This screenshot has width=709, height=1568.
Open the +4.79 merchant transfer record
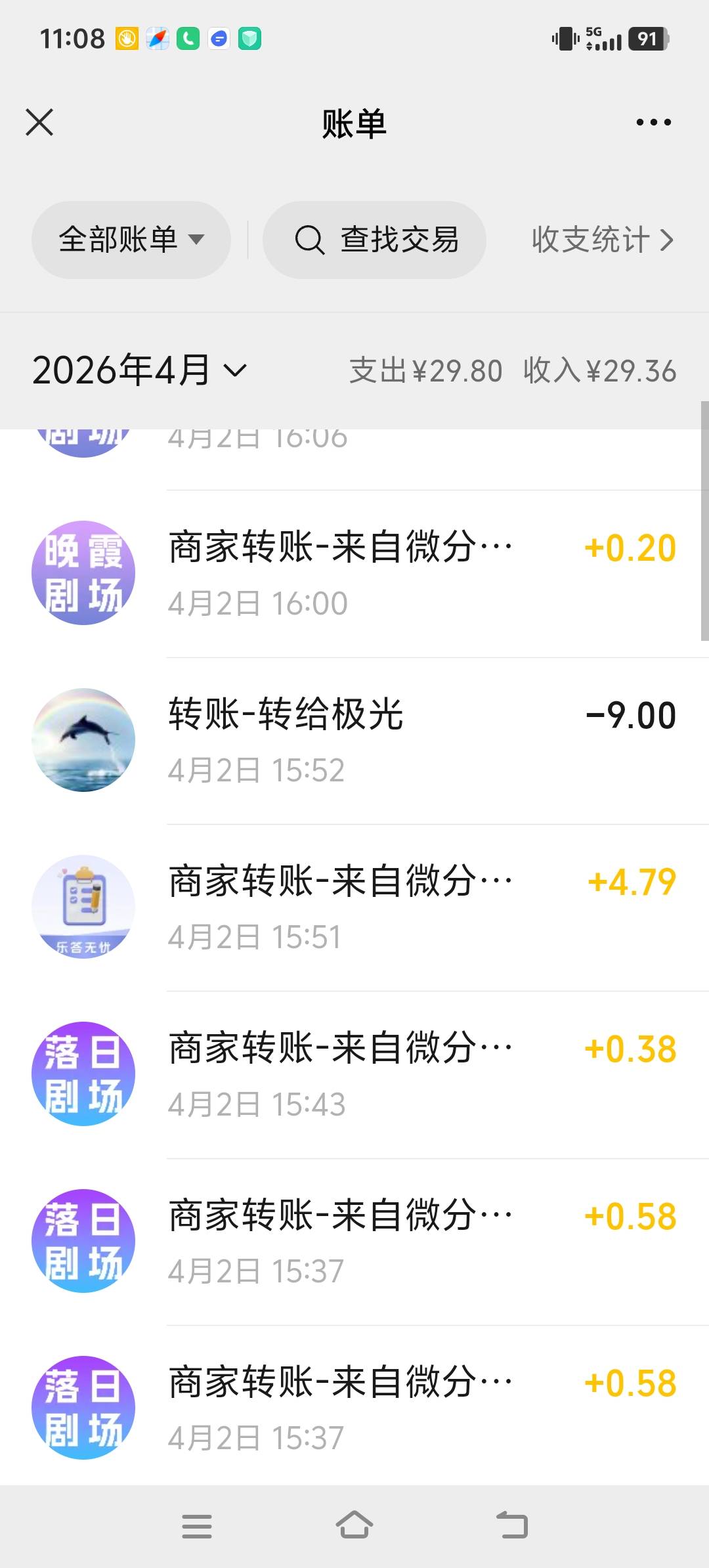[x=420, y=907]
